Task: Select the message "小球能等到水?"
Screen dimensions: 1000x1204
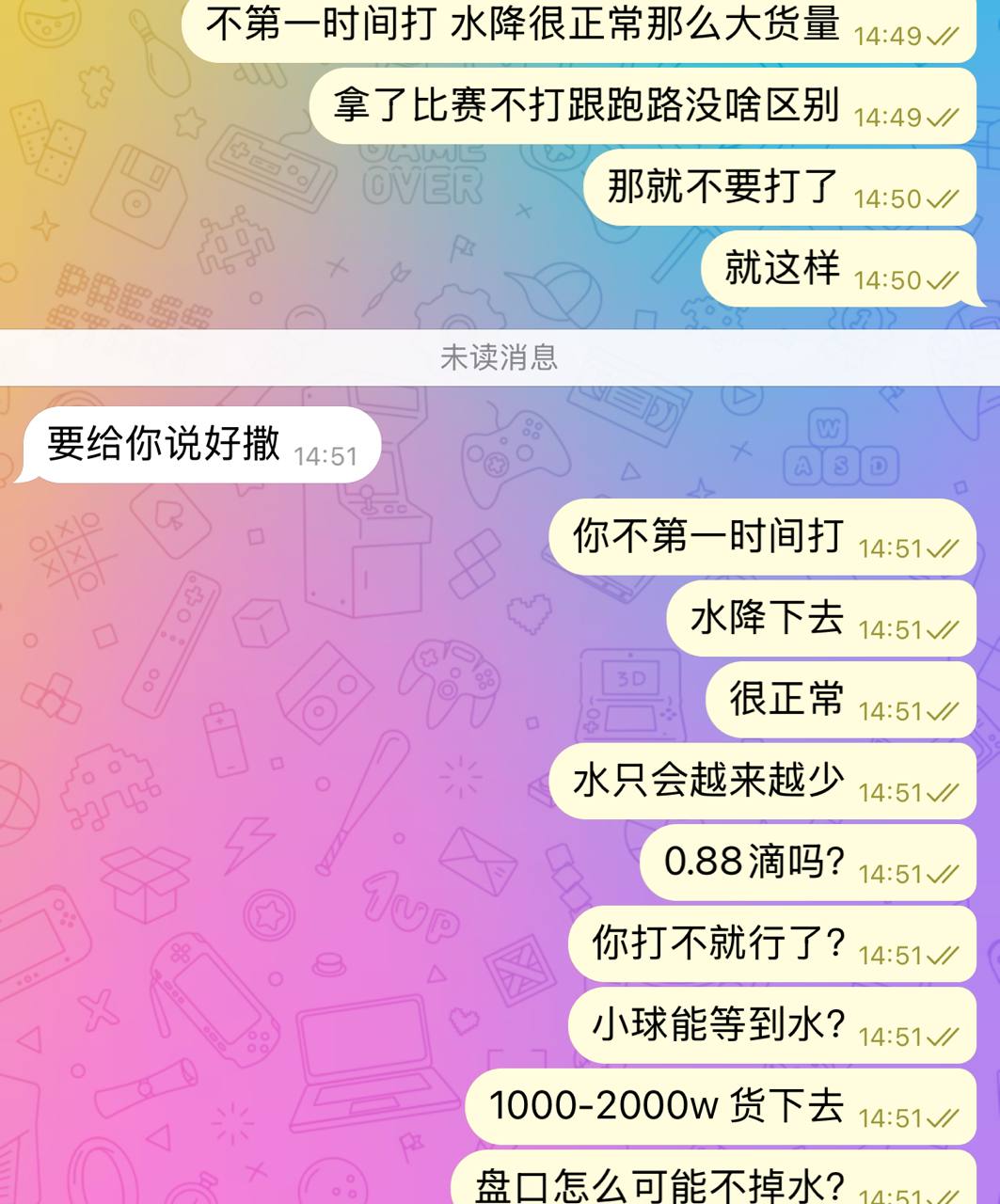Action: [719, 1024]
